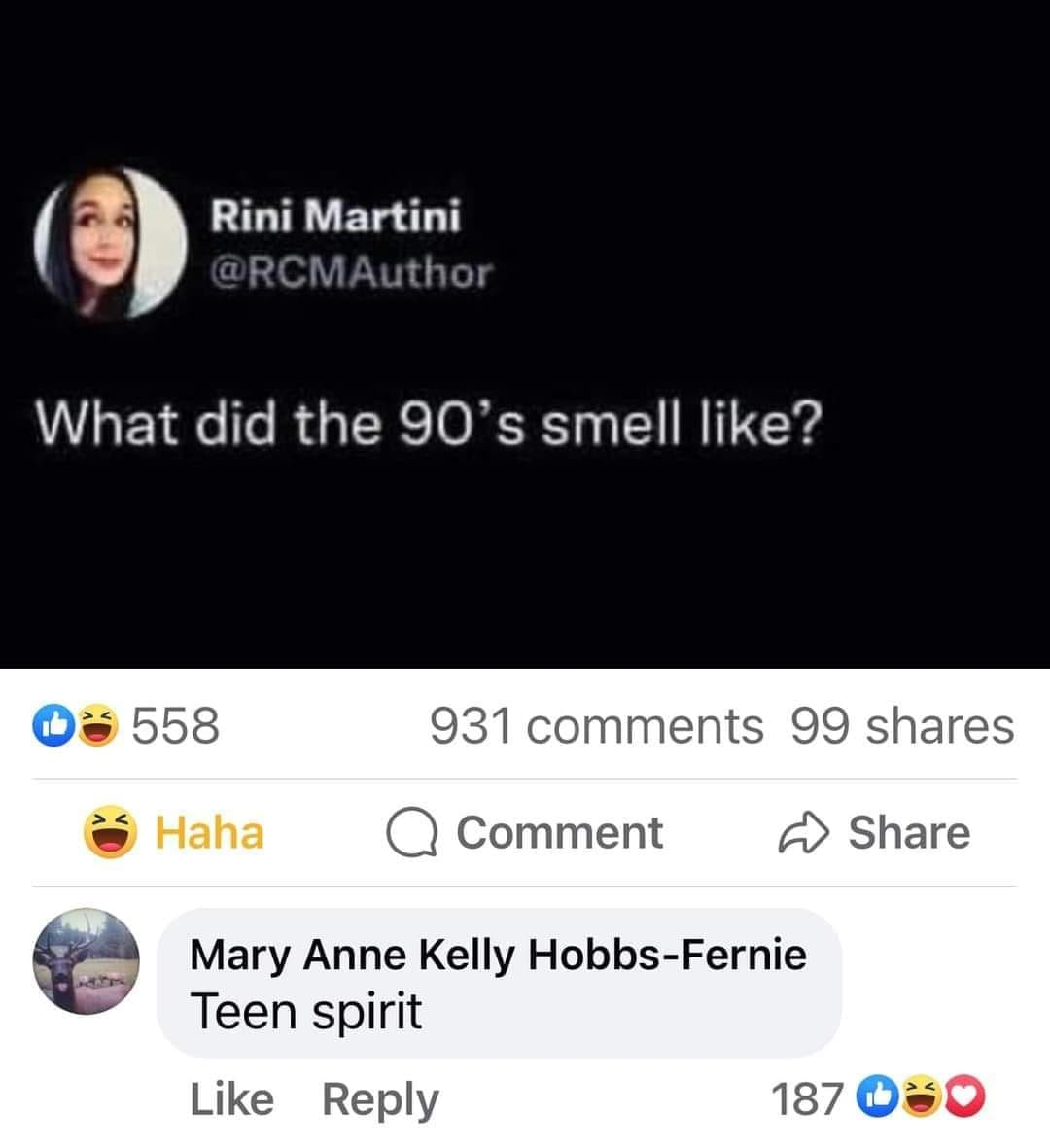Like the "Teen spirit" comment
The height and width of the screenshot is (1148, 1050).
click(x=231, y=1099)
